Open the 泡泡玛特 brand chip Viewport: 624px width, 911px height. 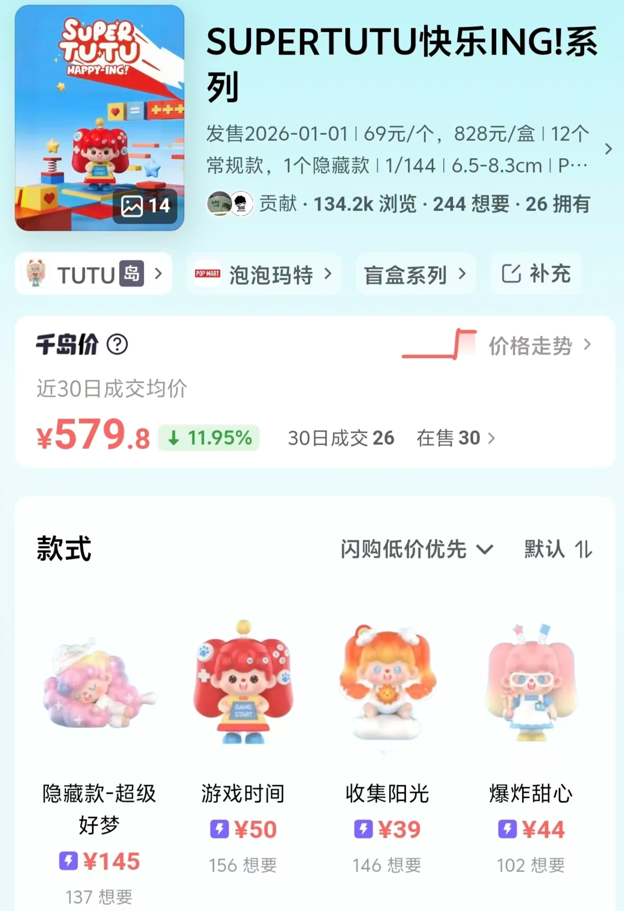coord(263,274)
